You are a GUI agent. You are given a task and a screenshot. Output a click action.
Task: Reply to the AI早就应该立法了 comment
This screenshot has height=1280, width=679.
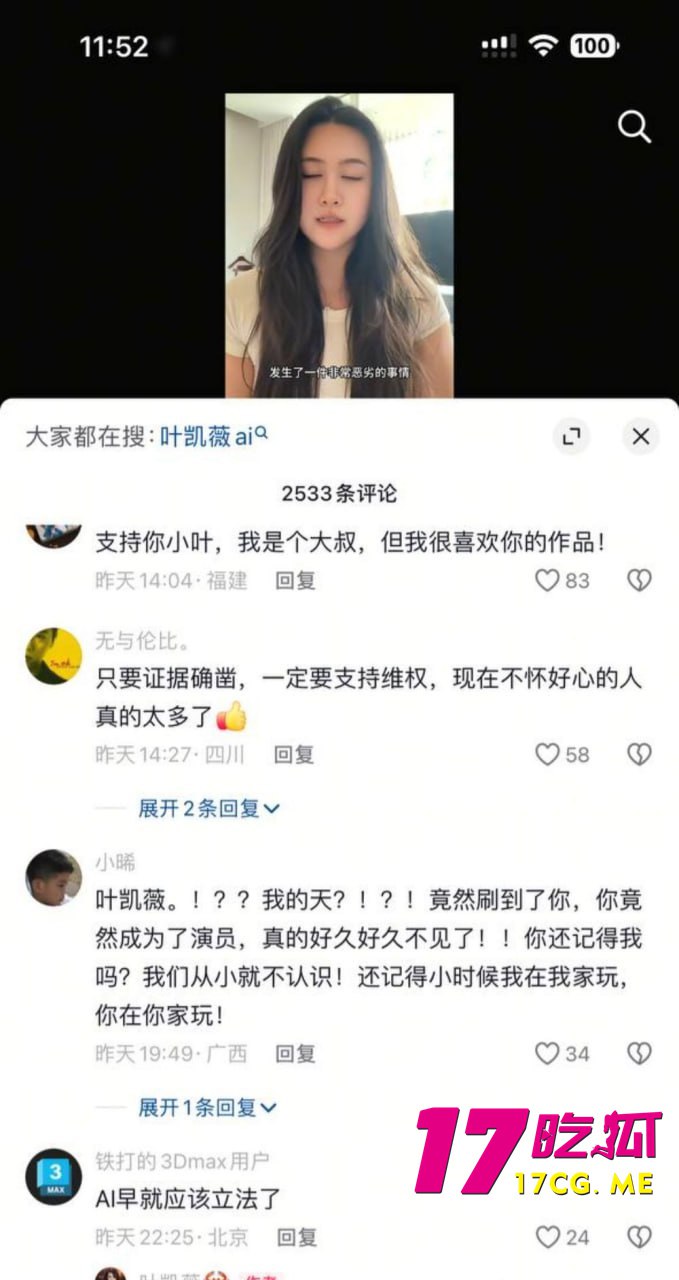(295, 1237)
